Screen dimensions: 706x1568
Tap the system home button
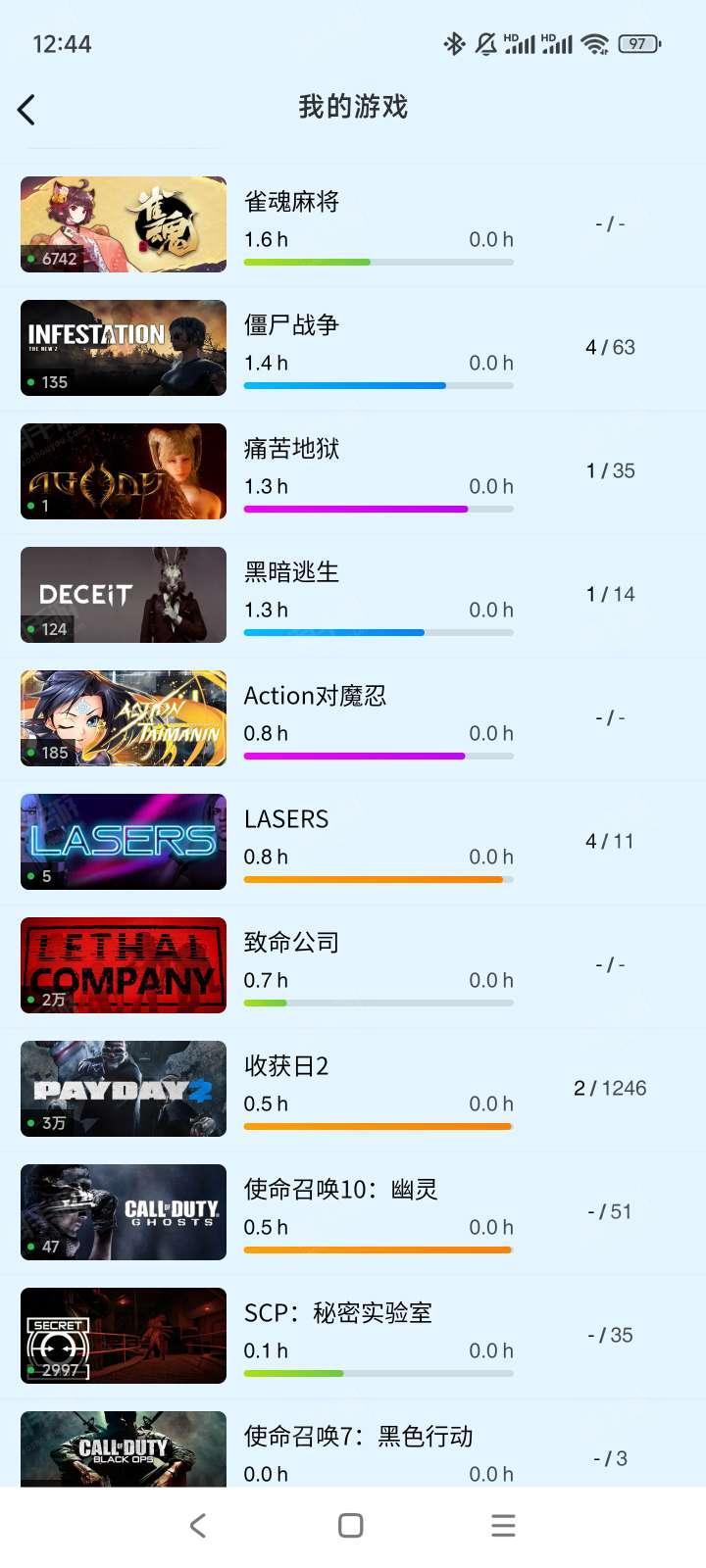click(351, 1525)
